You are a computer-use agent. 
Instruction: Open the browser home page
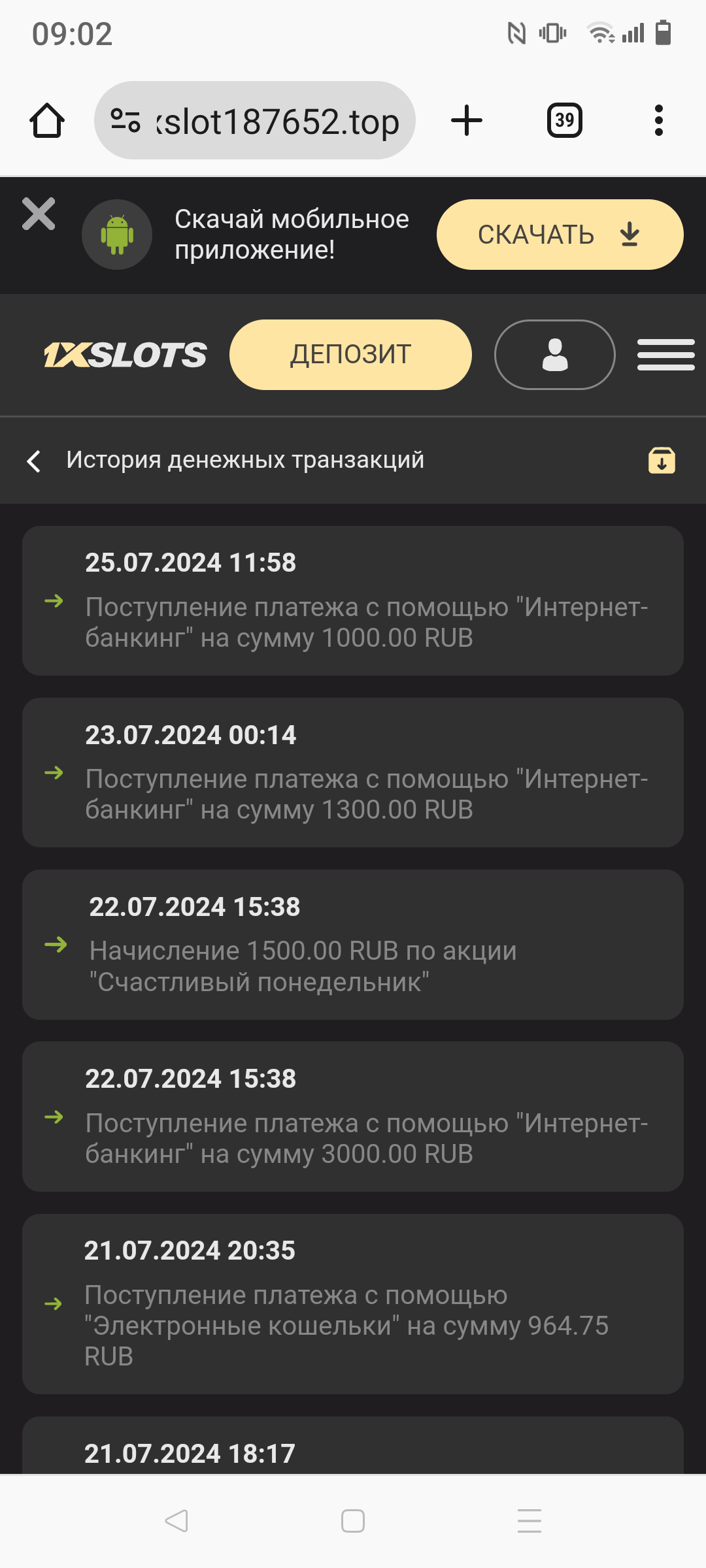[47, 121]
